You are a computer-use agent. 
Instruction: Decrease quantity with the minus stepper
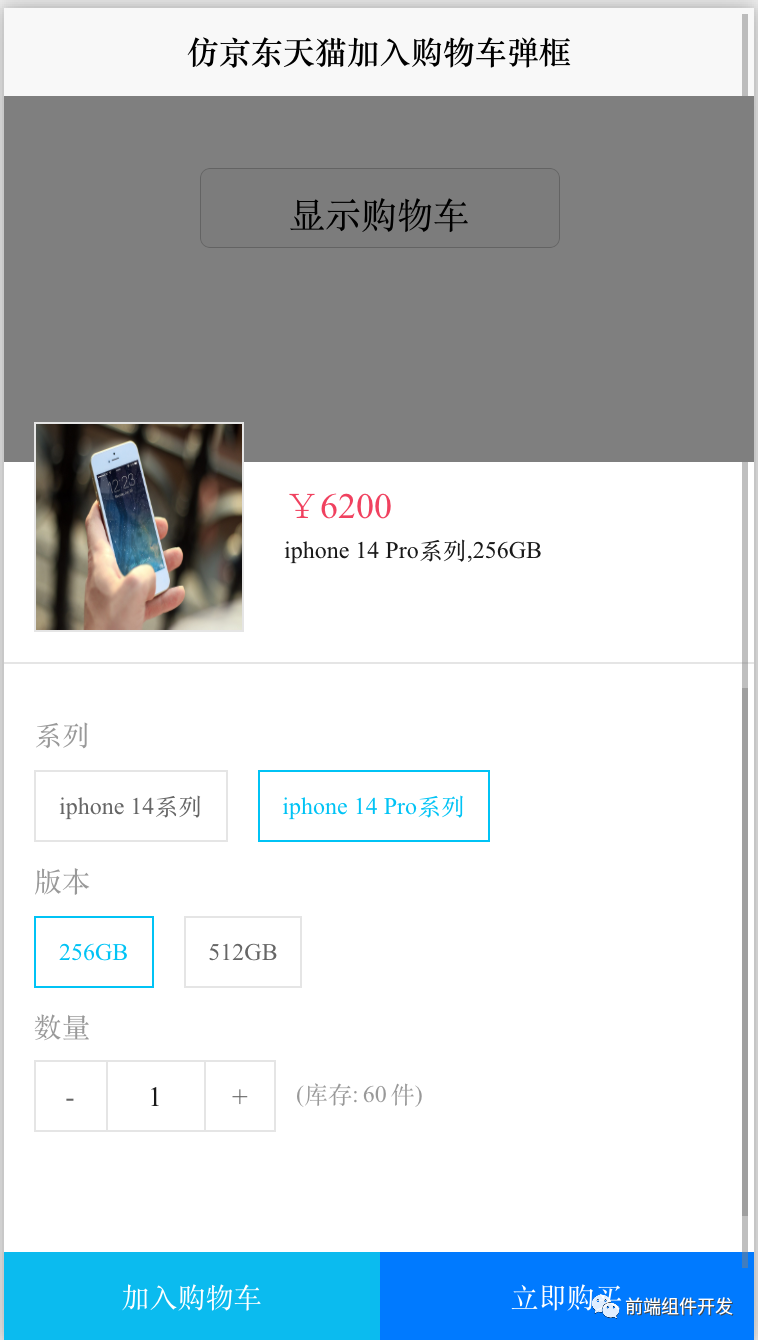pos(70,1096)
